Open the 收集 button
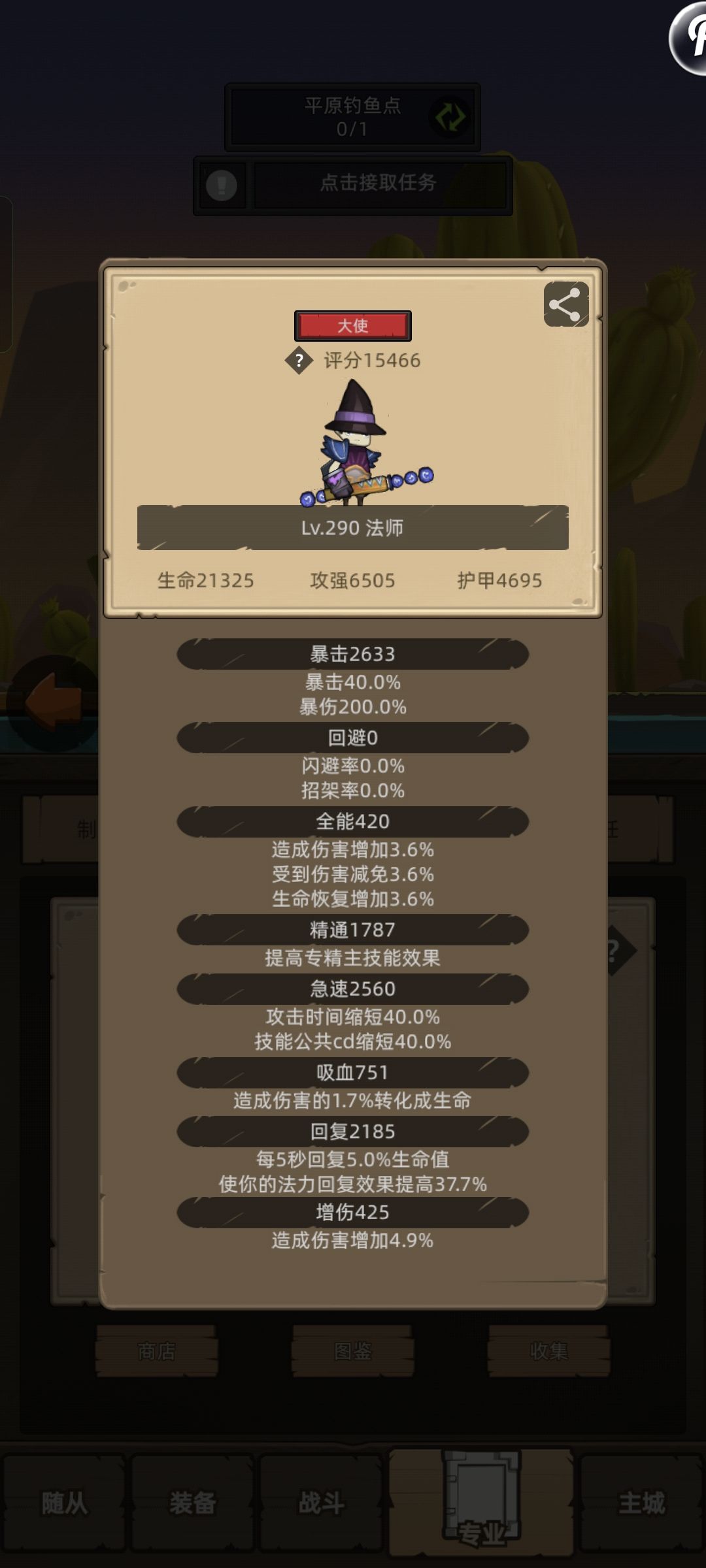 [x=549, y=1350]
